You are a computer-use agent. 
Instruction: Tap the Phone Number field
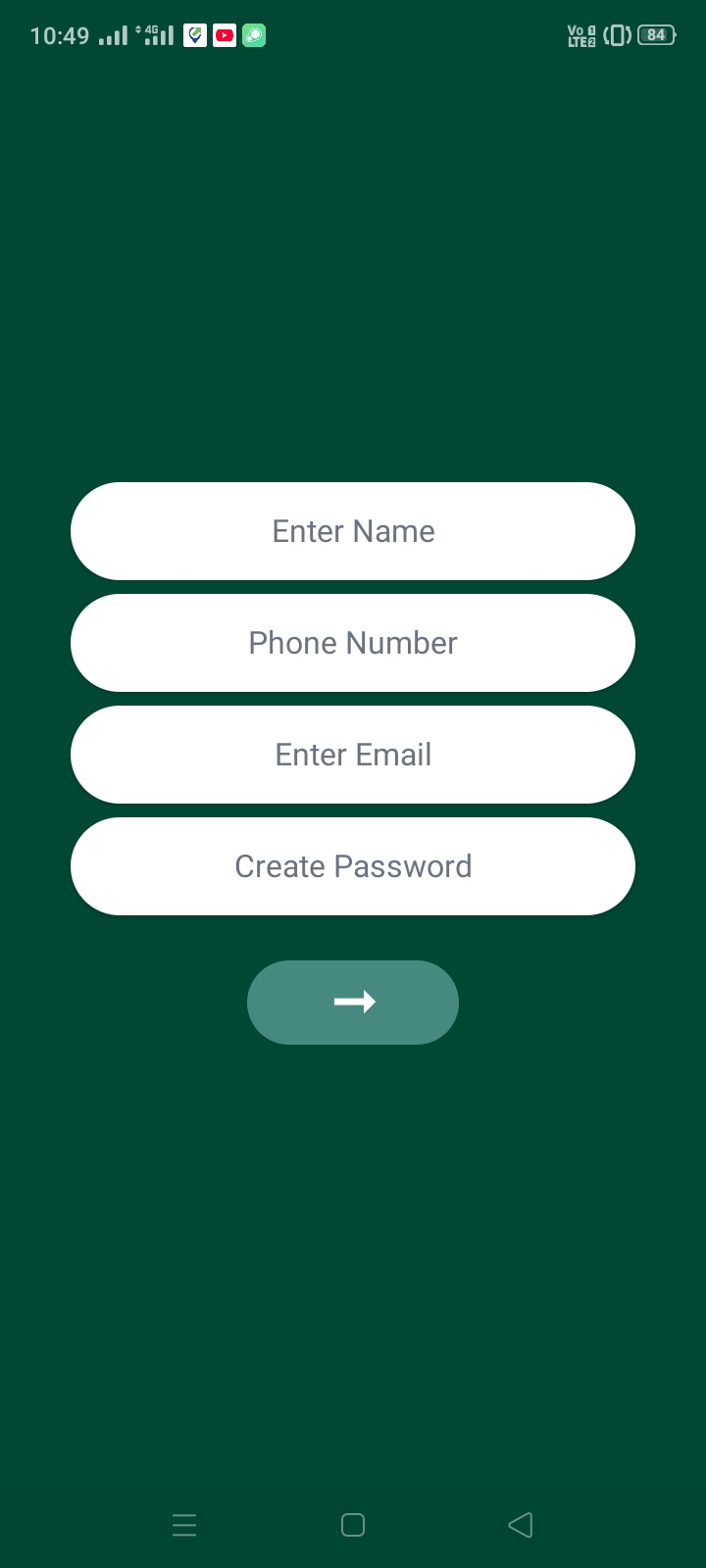point(353,642)
